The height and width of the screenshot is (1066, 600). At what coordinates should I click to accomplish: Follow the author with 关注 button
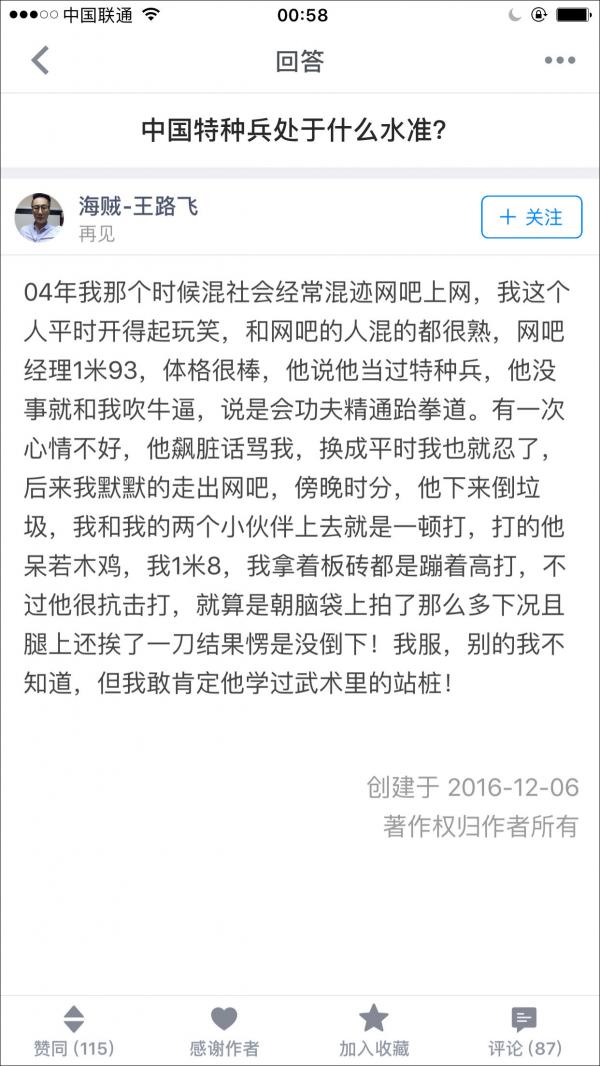531,217
